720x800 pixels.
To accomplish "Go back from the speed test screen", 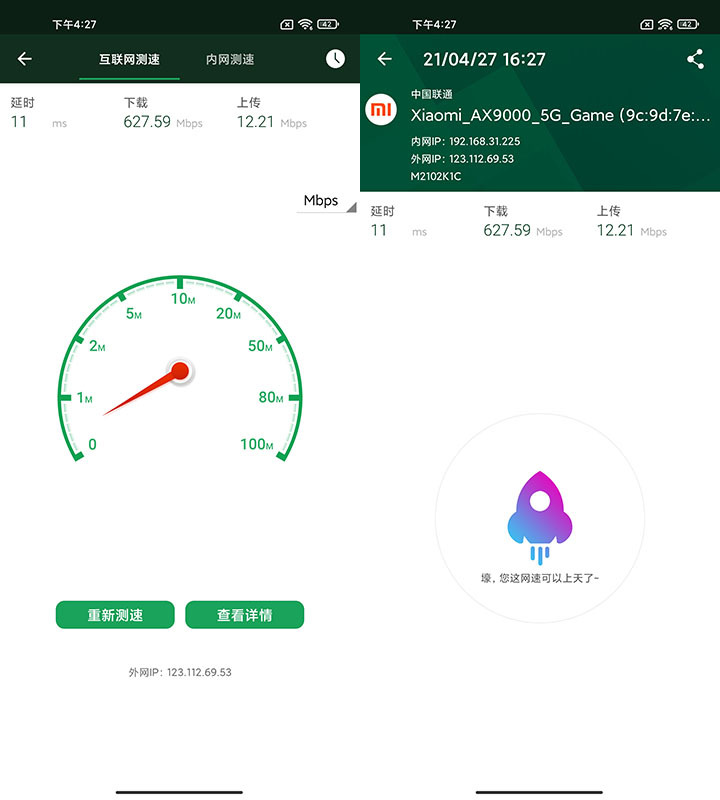I will pyautogui.click(x=25, y=59).
